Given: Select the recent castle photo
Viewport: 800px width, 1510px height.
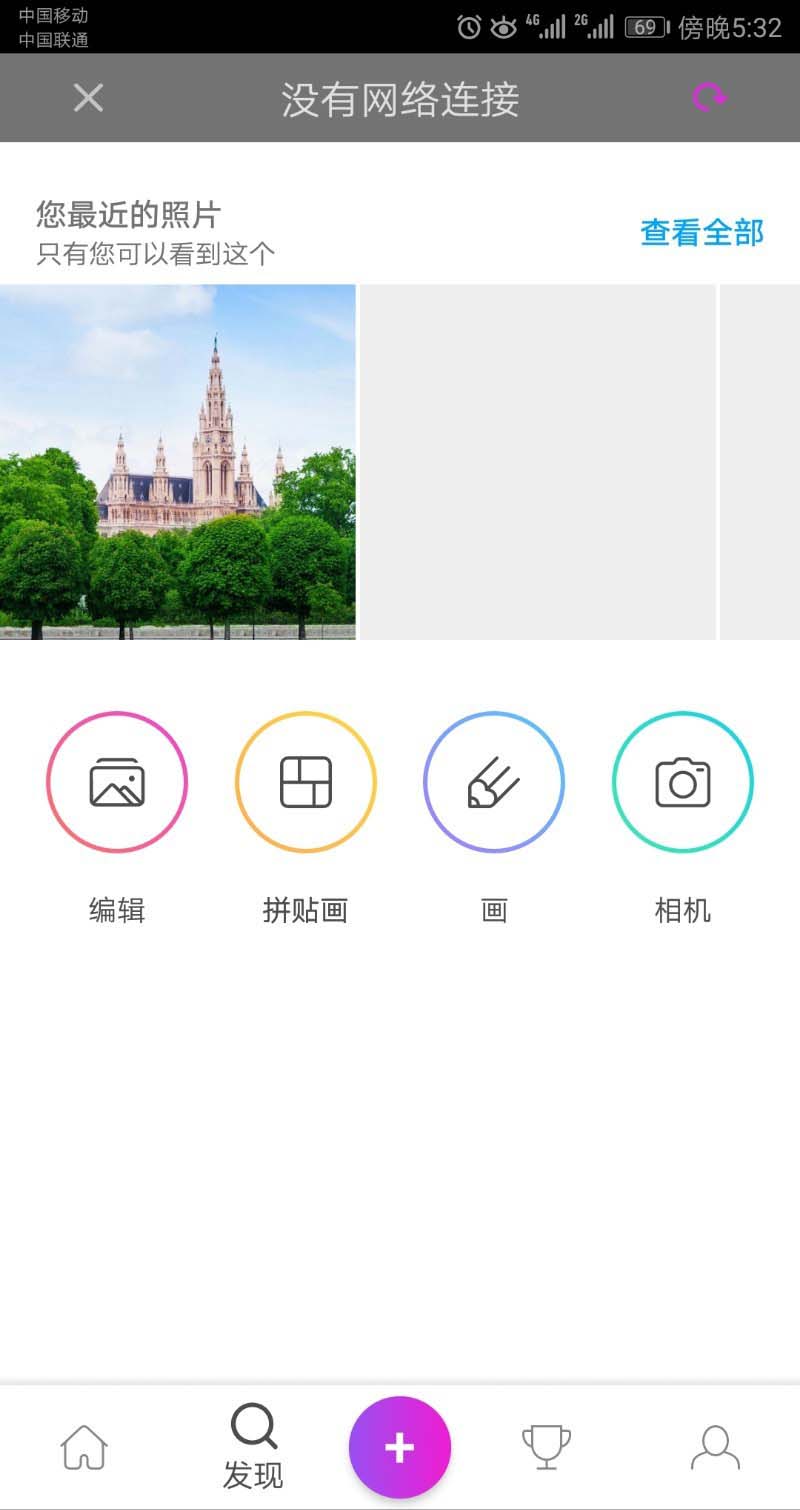Looking at the screenshot, I should coord(177,461).
